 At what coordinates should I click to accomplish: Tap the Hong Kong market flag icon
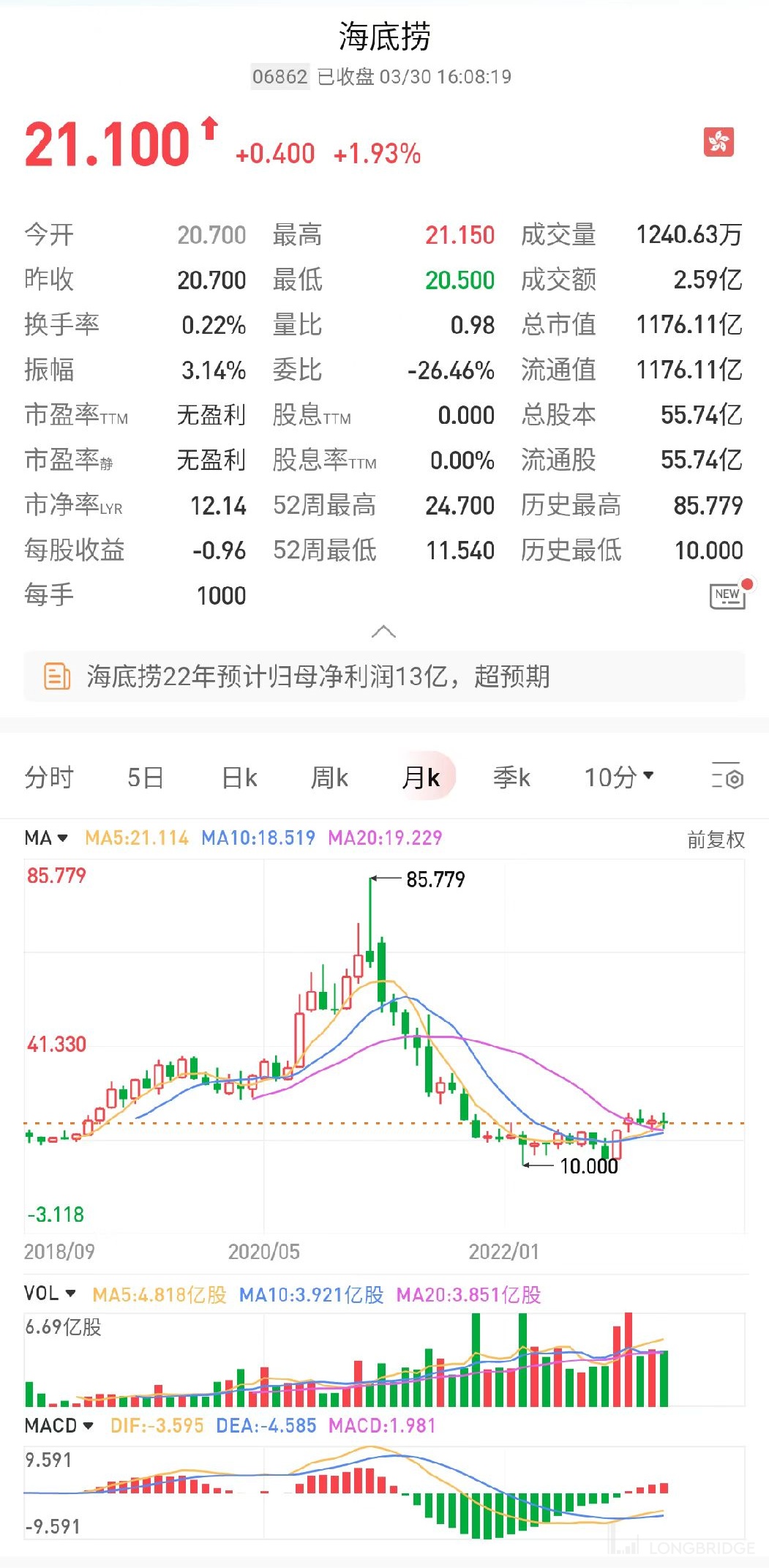click(719, 142)
